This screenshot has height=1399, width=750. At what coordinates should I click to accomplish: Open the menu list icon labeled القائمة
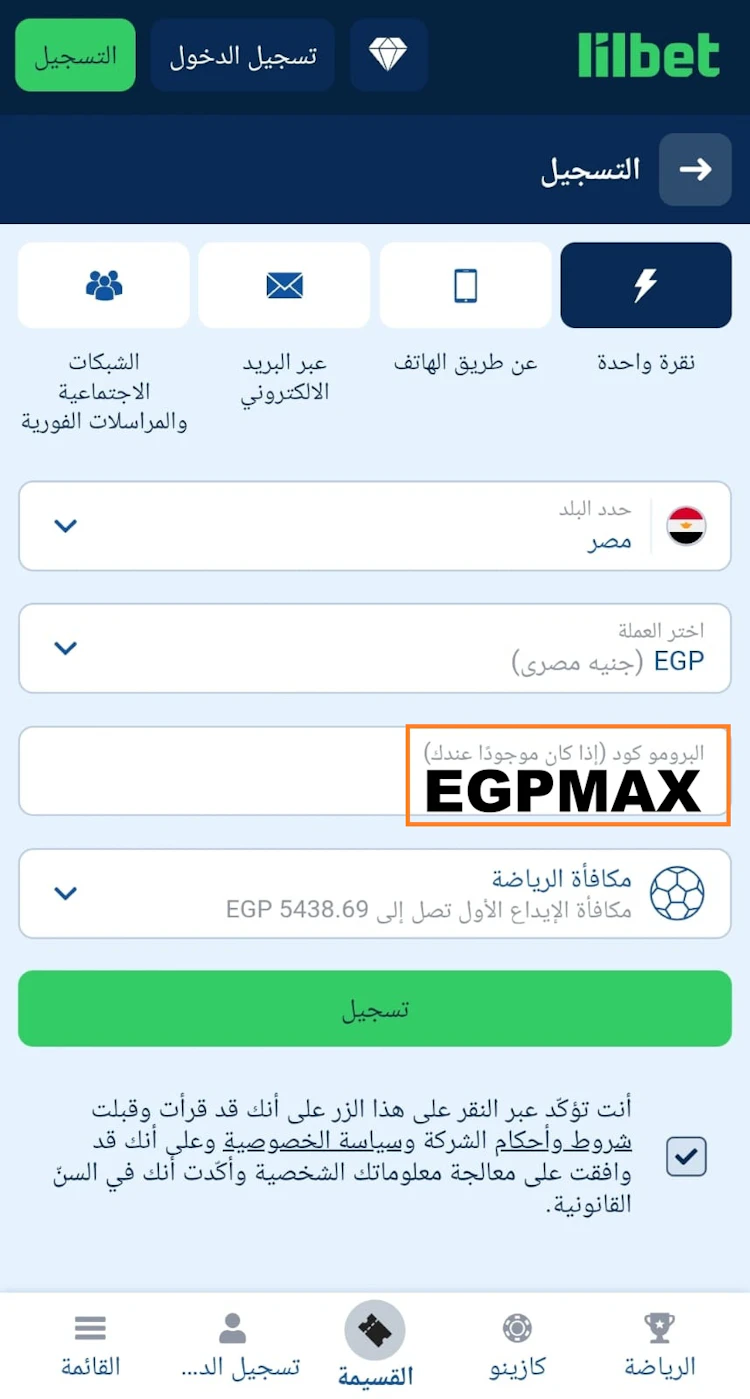pyautogui.click(x=90, y=1327)
